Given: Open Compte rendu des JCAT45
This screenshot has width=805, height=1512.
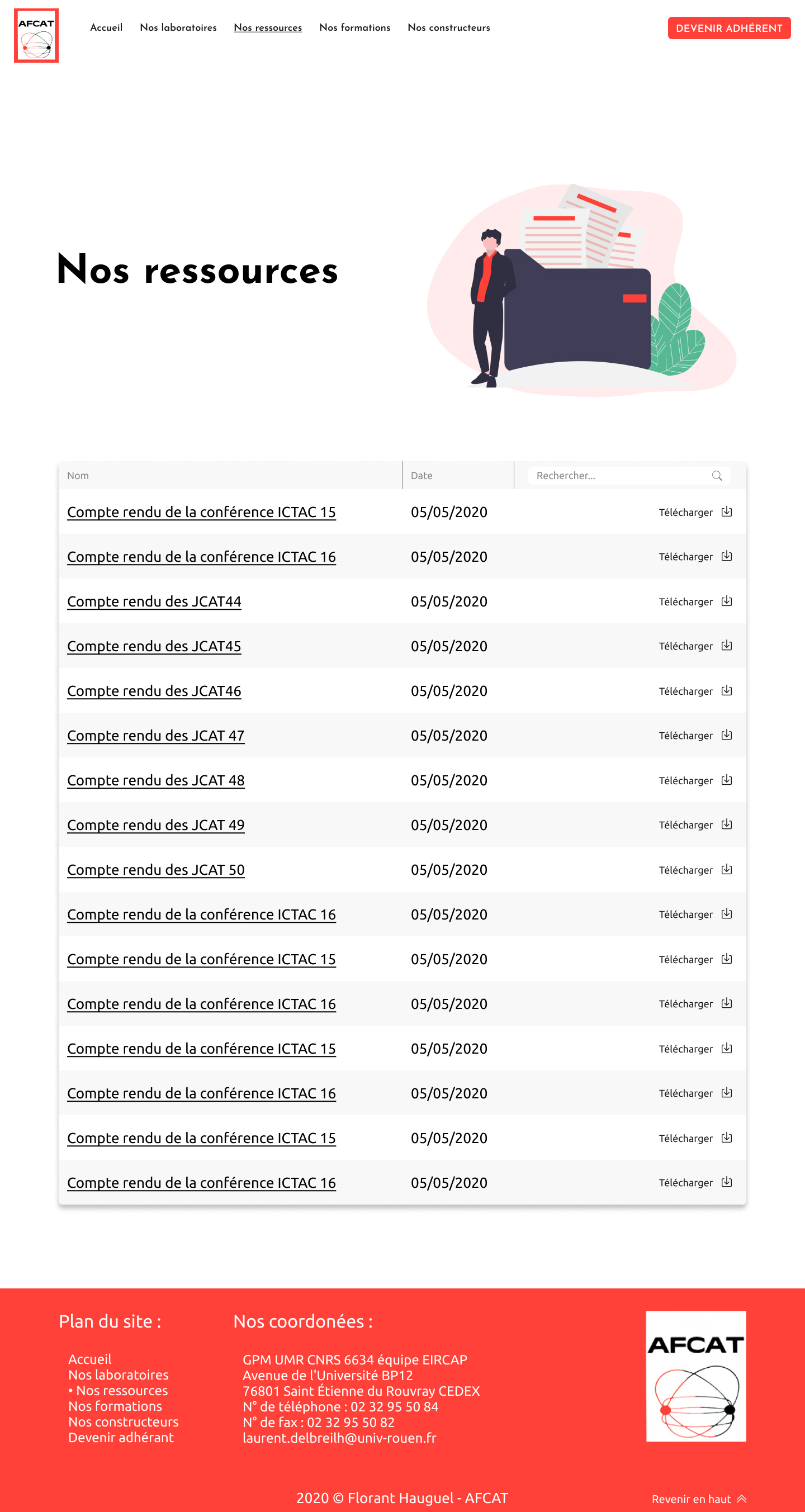Looking at the screenshot, I should pyautogui.click(x=154, y=646).
